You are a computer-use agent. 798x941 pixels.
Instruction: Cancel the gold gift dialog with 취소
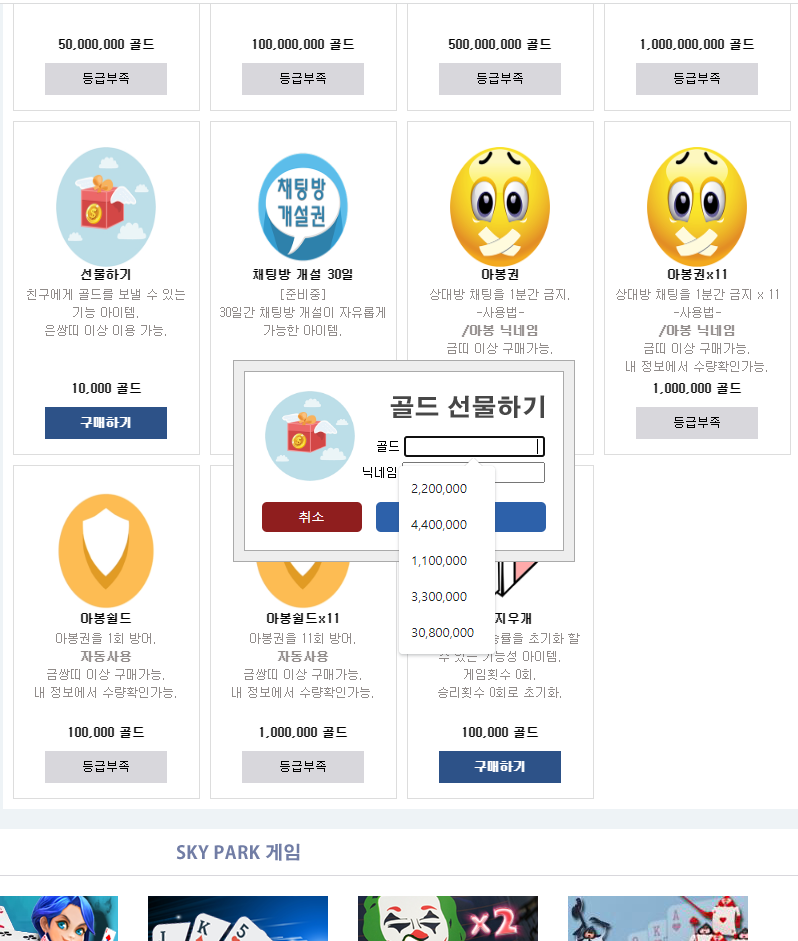(x=311, y=517)
